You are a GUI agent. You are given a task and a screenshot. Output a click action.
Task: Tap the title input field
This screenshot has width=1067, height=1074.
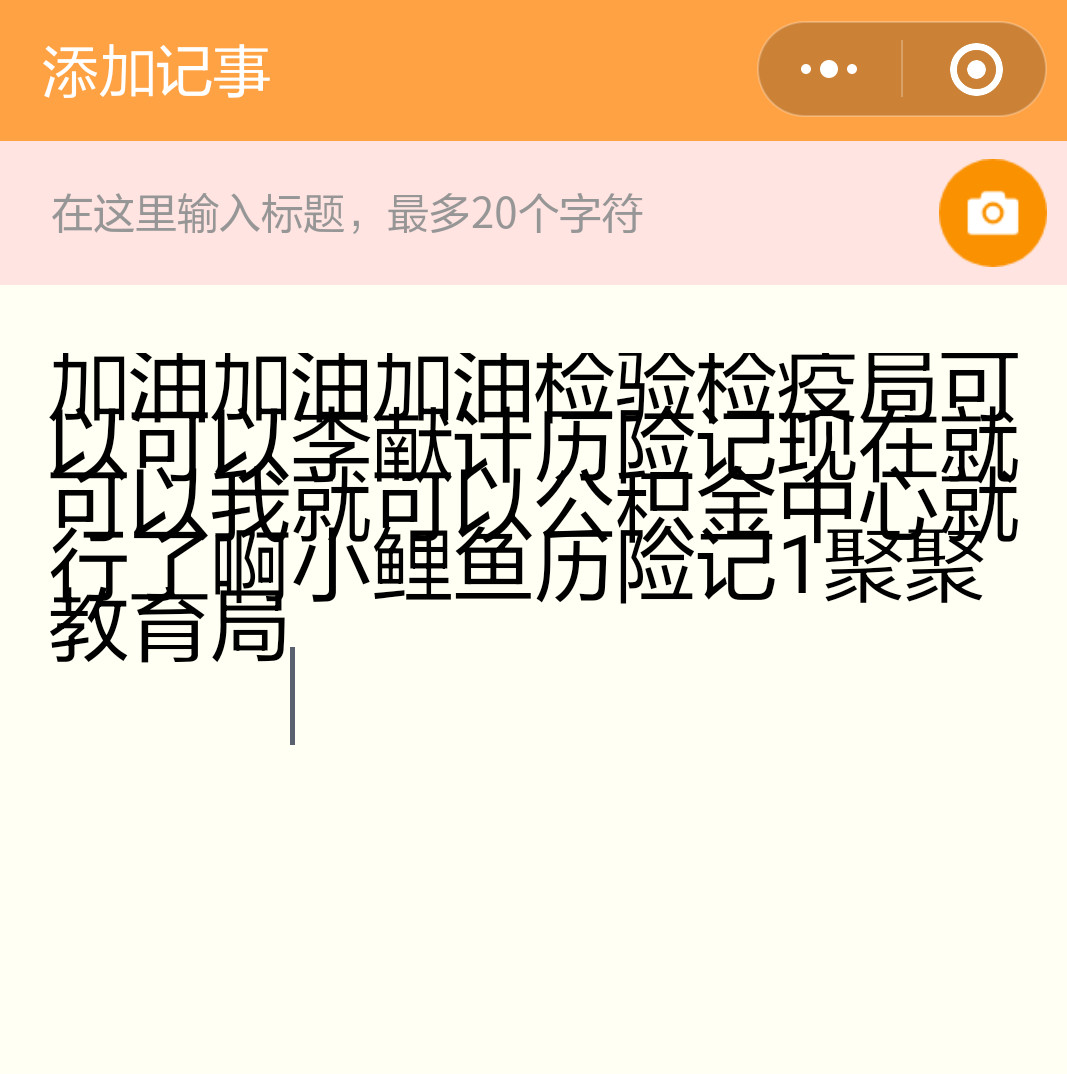(x=450, y=213)
